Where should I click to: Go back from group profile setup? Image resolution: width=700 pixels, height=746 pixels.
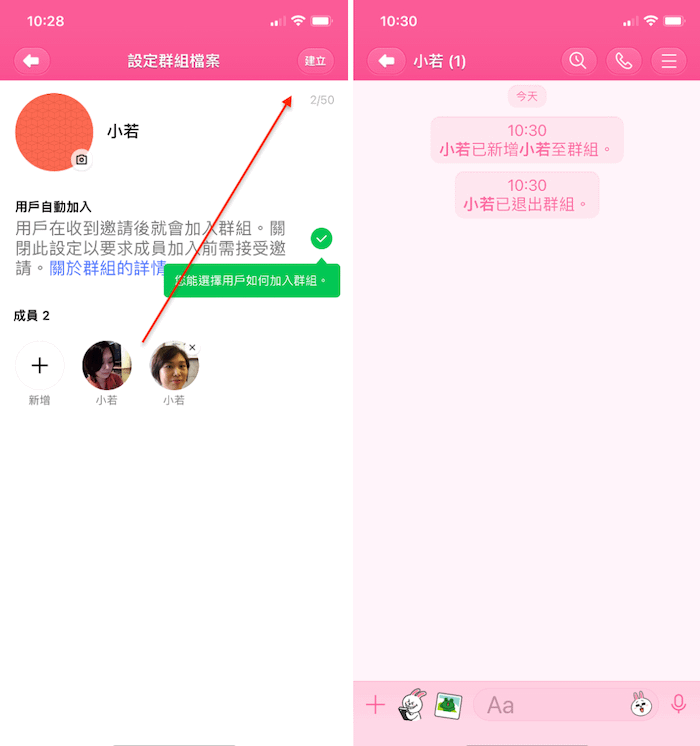tap(31, 61)
